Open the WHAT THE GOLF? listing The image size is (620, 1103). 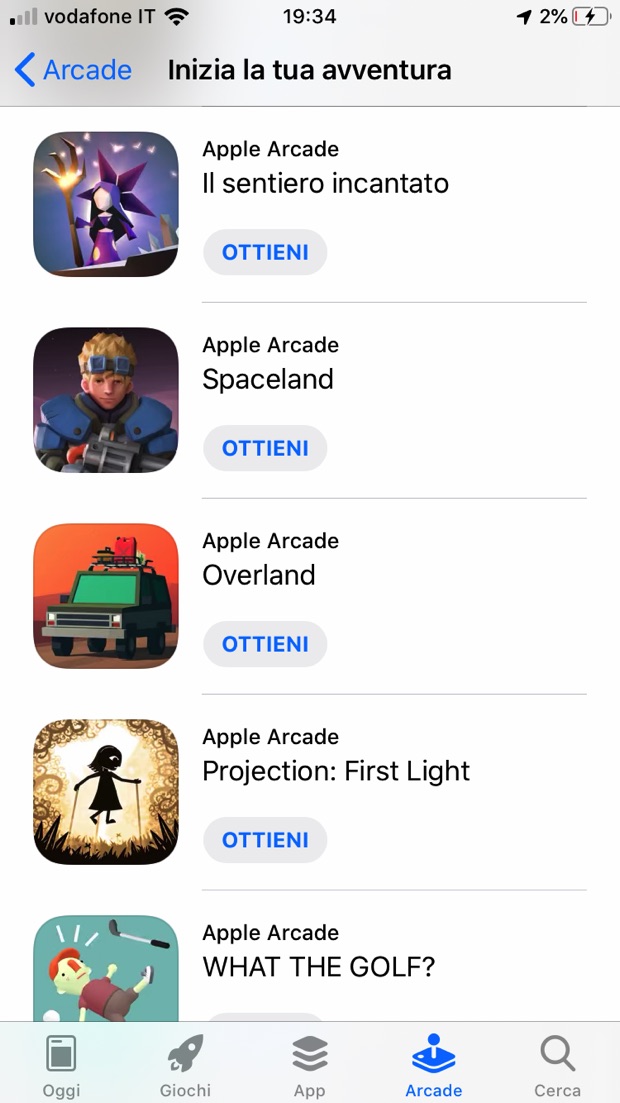(319, 967)
